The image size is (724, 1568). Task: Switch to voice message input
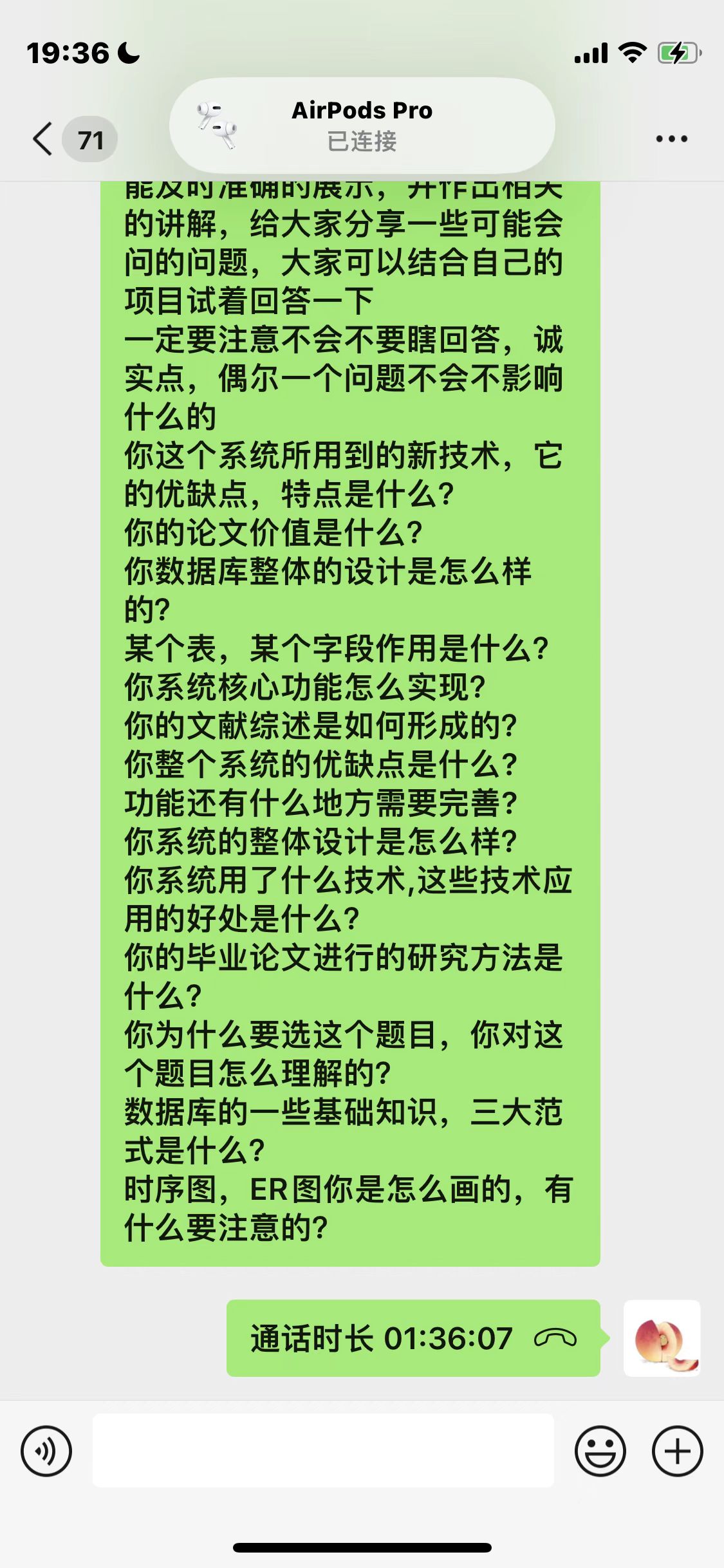tap(46, 1451)
